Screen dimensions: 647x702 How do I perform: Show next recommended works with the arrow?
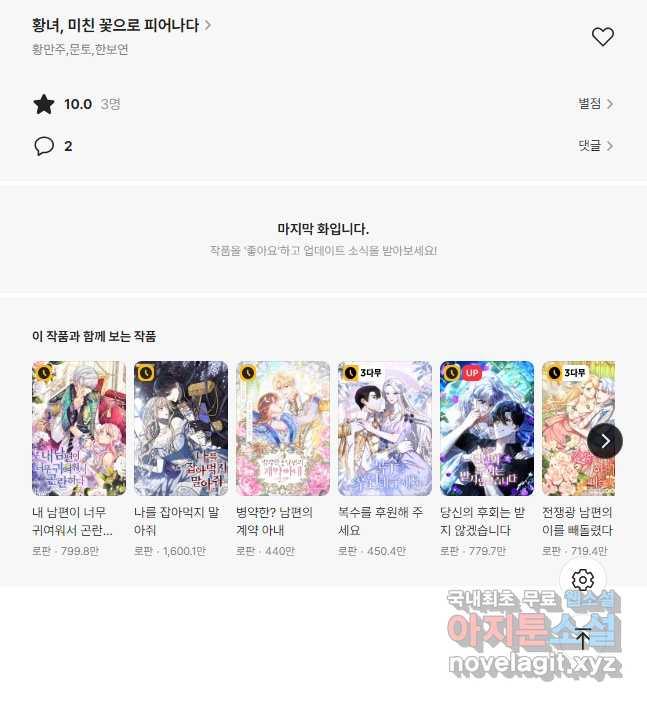[605, 441]
